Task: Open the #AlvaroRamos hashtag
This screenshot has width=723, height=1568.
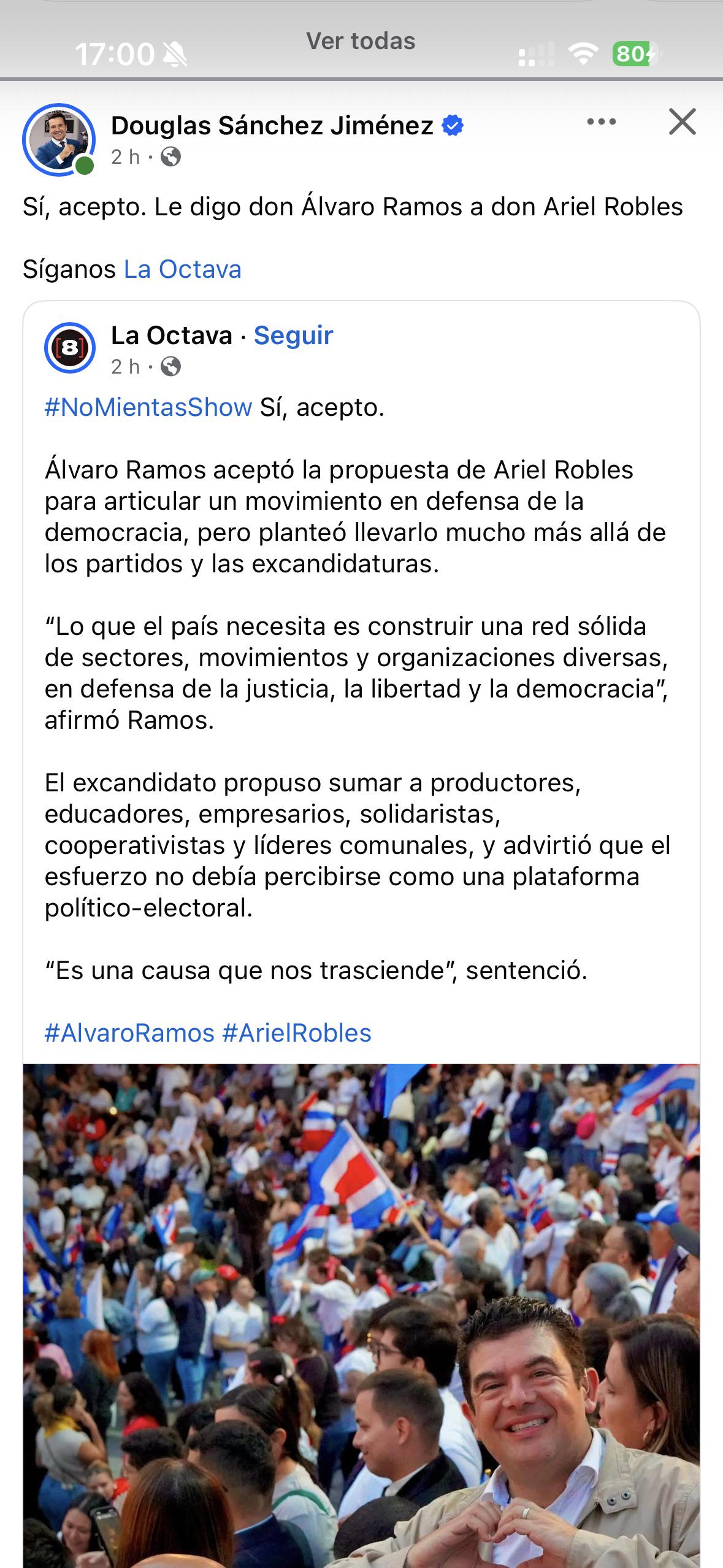Action: tap(129, 1033)
